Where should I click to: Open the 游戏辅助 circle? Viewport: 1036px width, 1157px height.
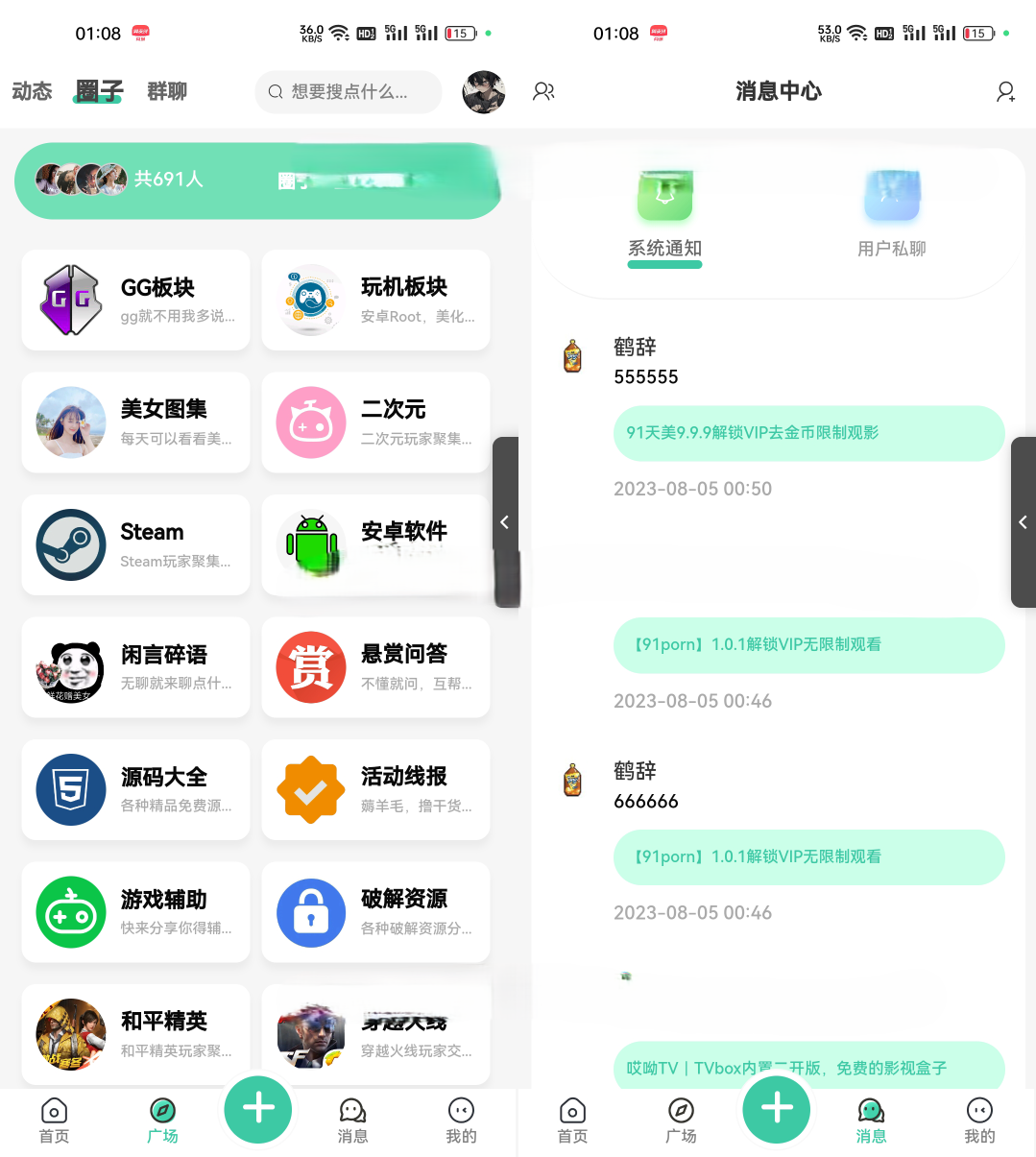pyautogui.click(x=135, y=912)
